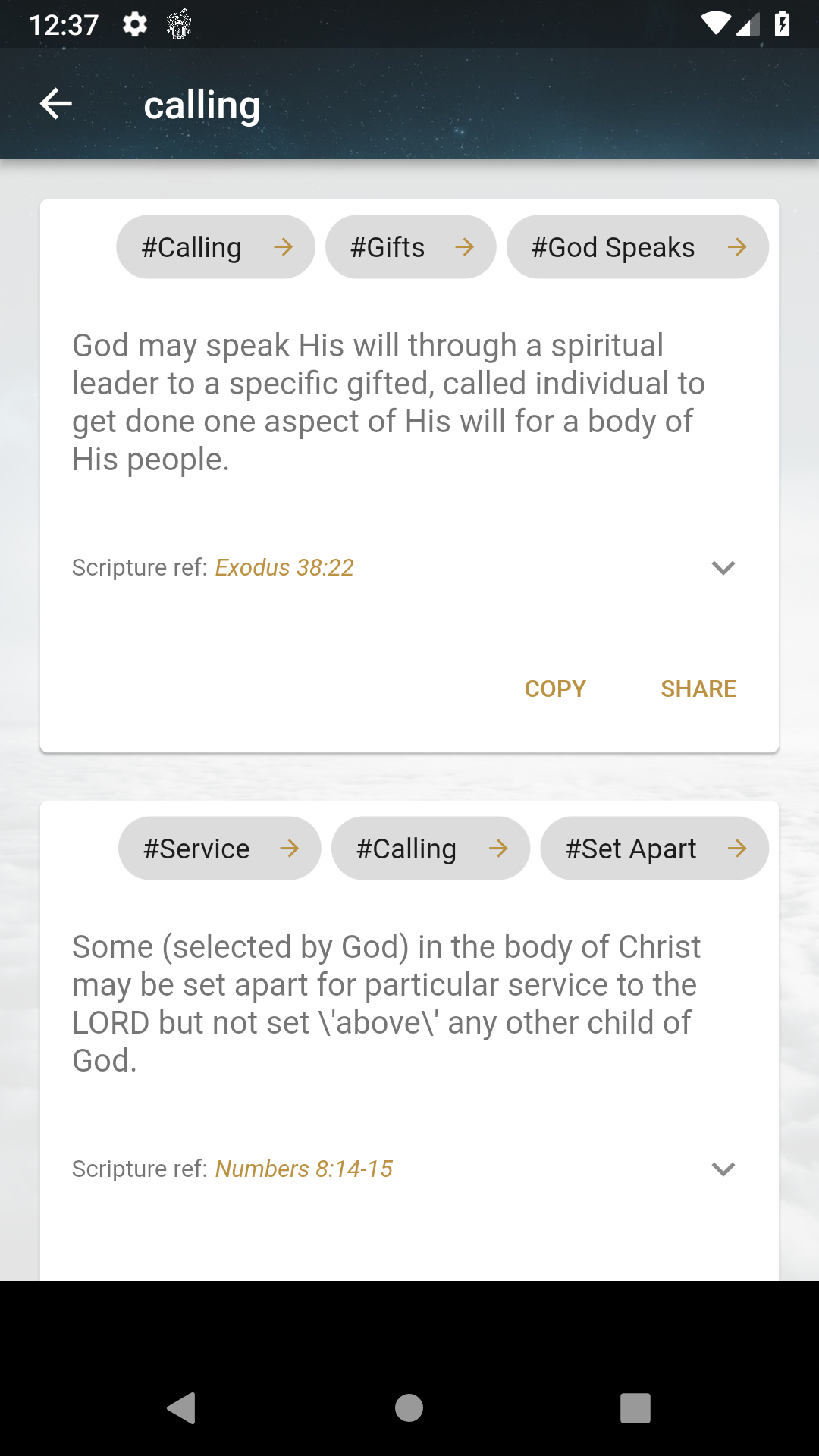
Task: Open the #Set Apart tag chip
Action: [x=654, y=849]
